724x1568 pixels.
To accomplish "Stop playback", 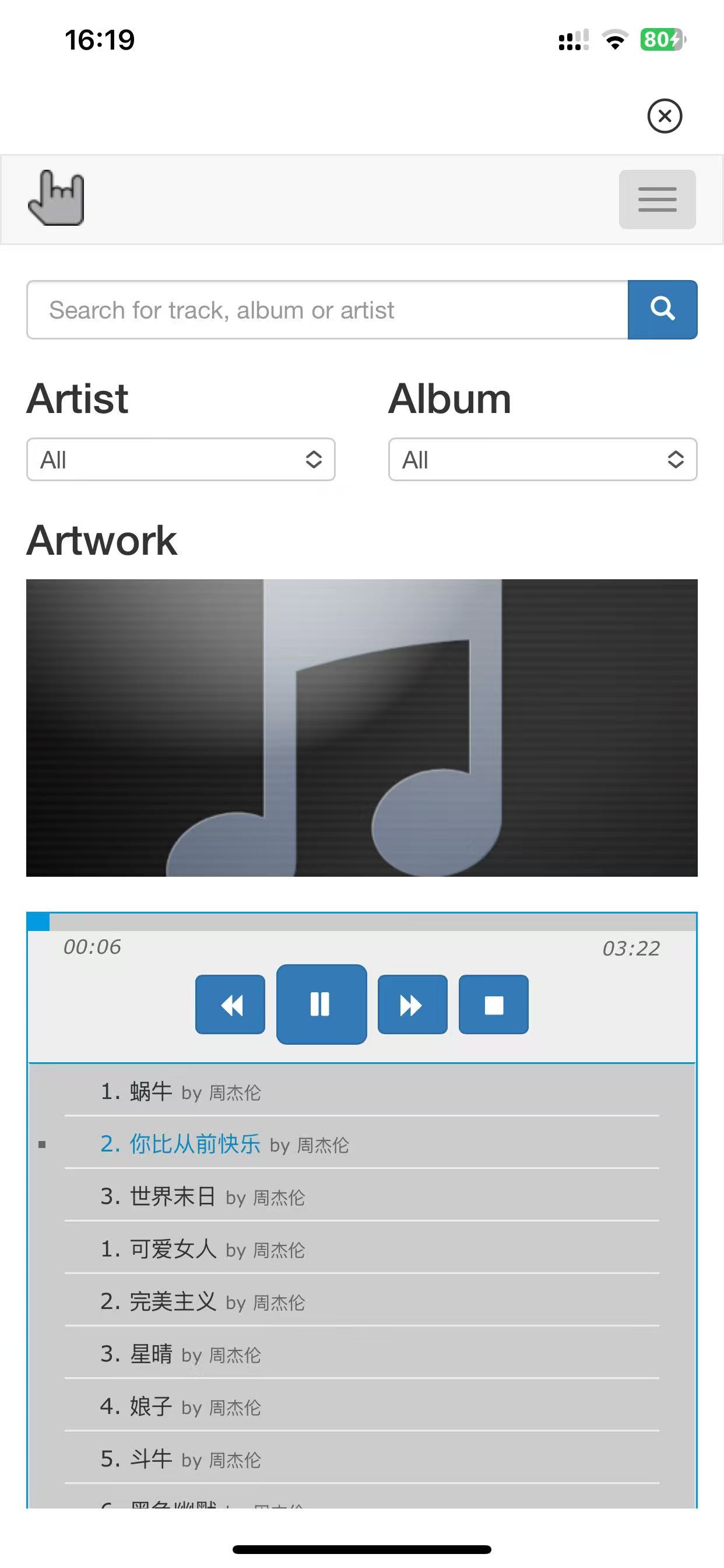I will pyautogui.click(x=493, y=1005).
